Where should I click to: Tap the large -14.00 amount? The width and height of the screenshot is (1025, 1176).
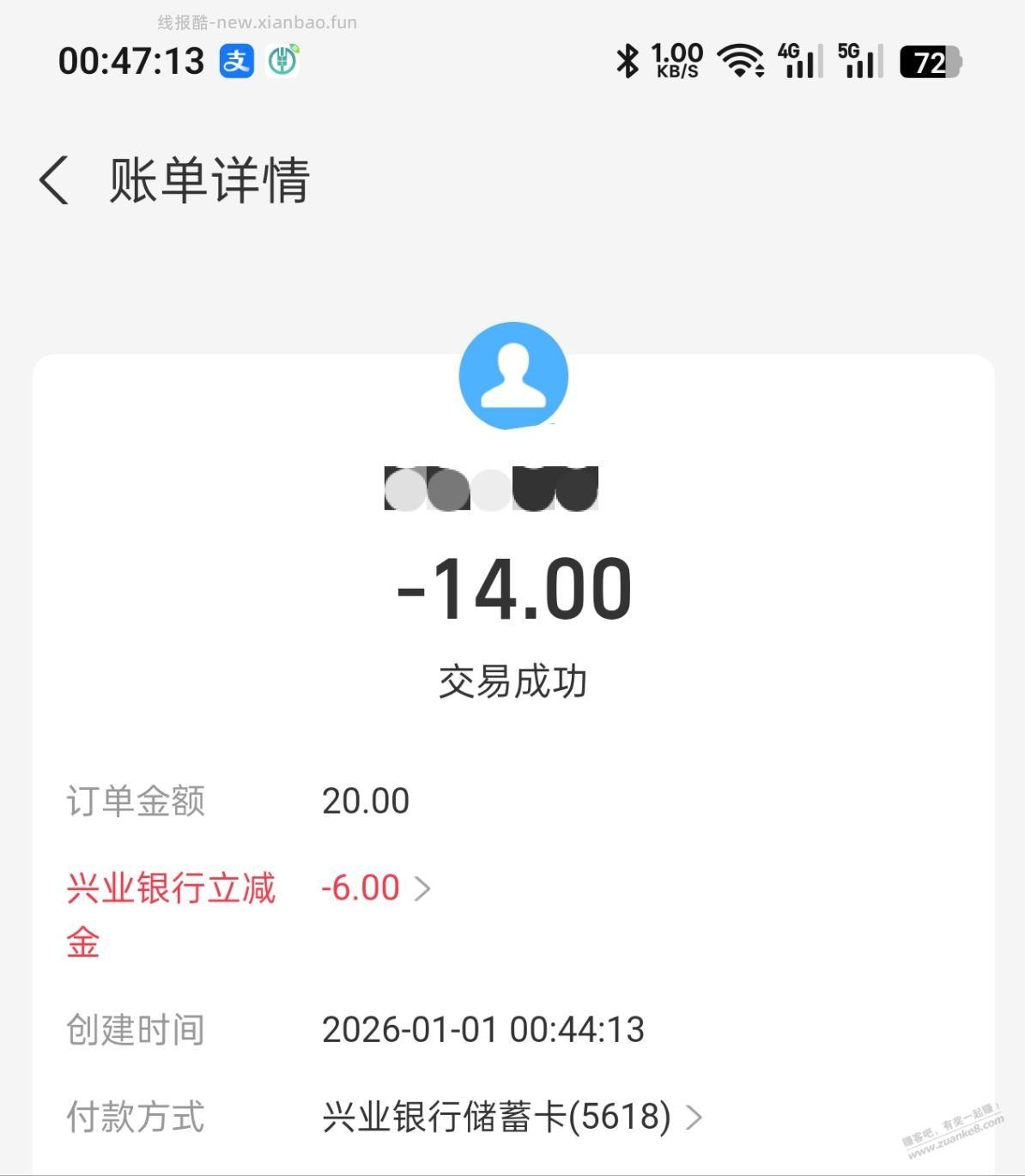tap(512, 586)
